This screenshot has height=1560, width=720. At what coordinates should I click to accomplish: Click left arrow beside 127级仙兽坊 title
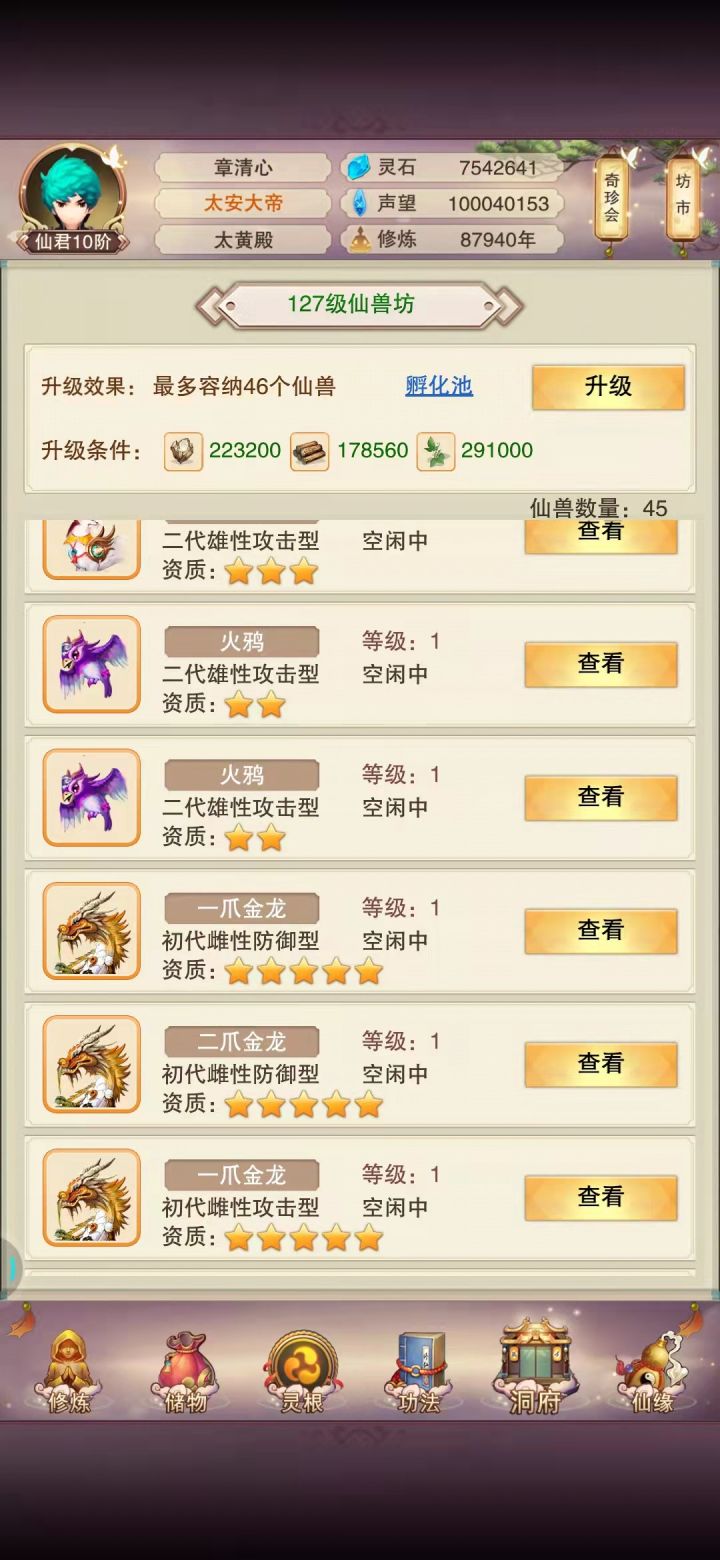click(x=210, y=304)
